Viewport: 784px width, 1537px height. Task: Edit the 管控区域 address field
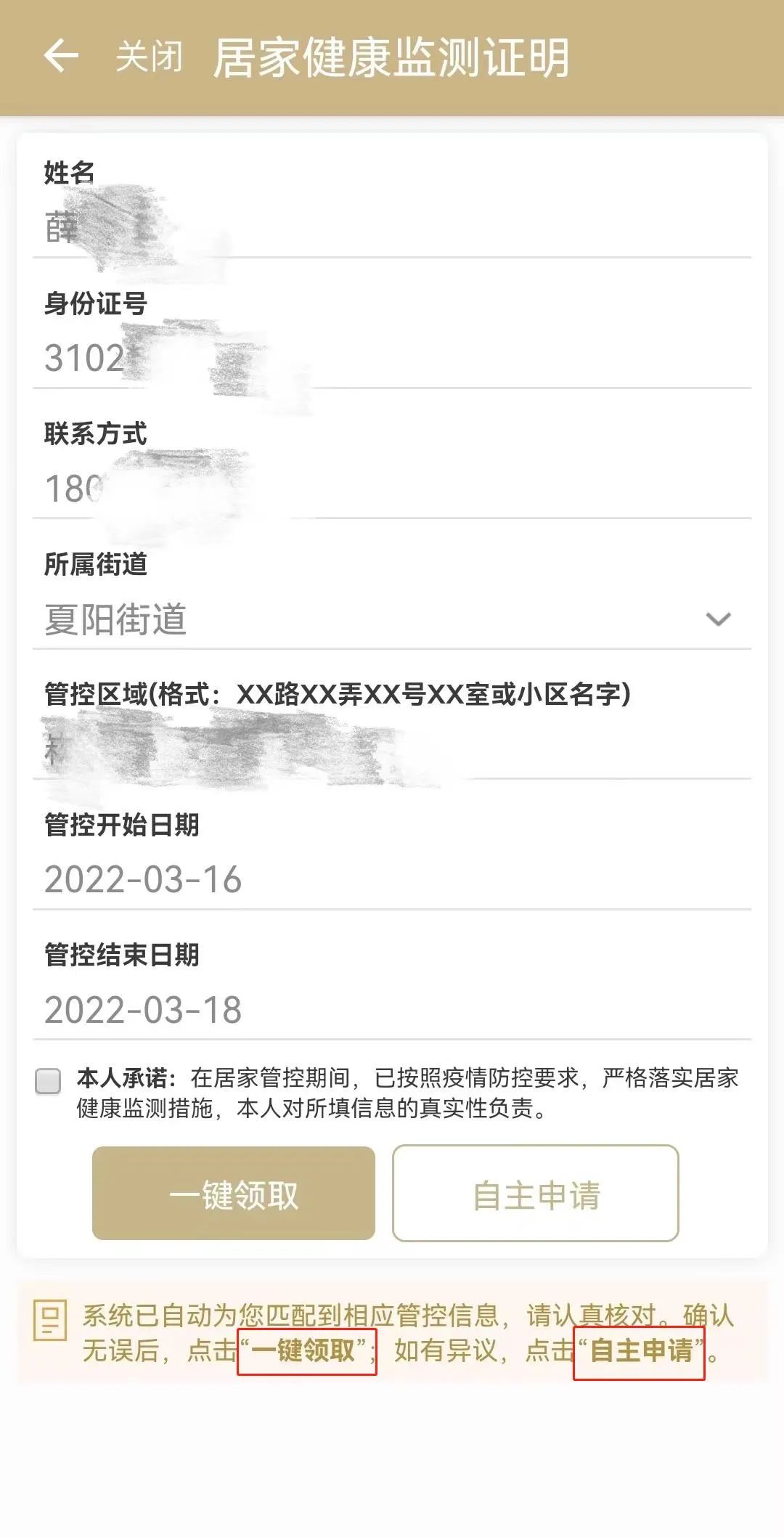click(x=392, y=750)
